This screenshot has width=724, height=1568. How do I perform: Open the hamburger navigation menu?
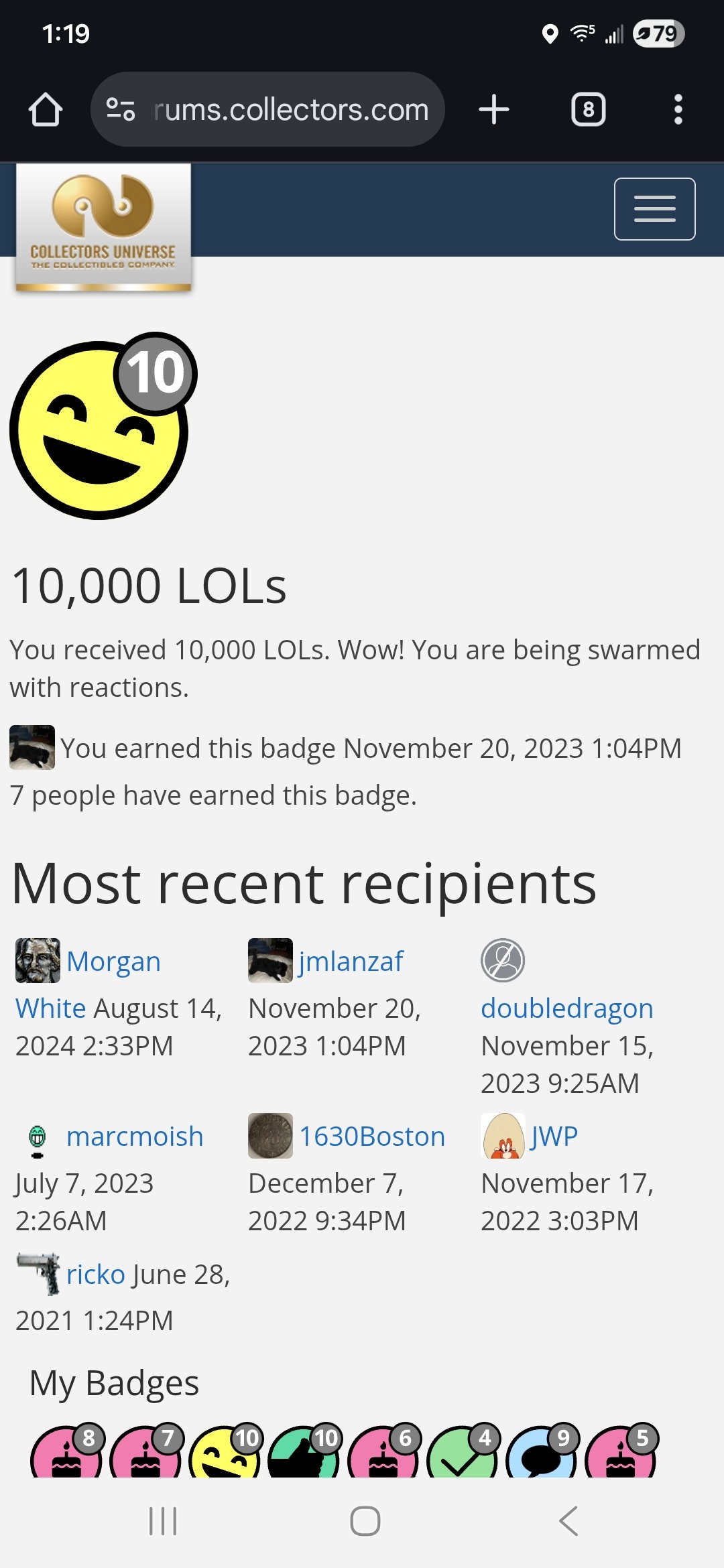(654, 209)
